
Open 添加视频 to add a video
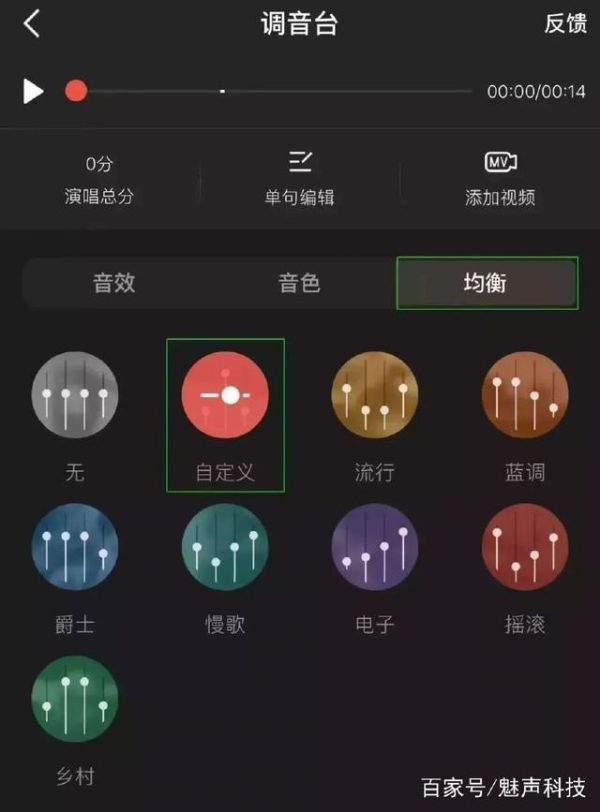(x=500, y=178)
